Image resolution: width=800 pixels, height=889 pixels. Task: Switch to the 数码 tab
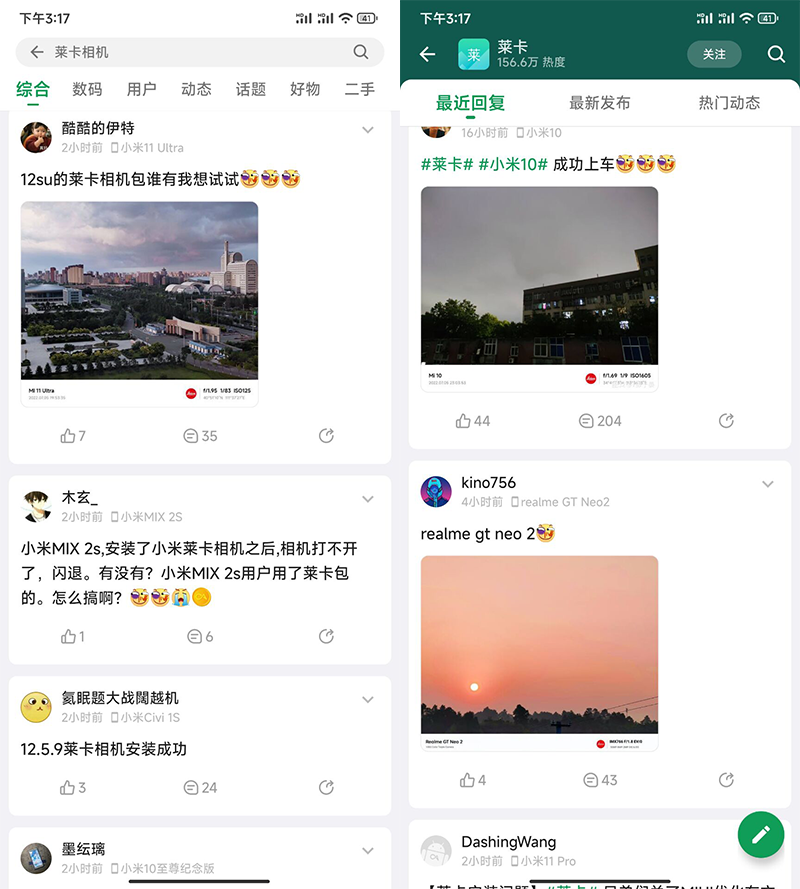88,89
